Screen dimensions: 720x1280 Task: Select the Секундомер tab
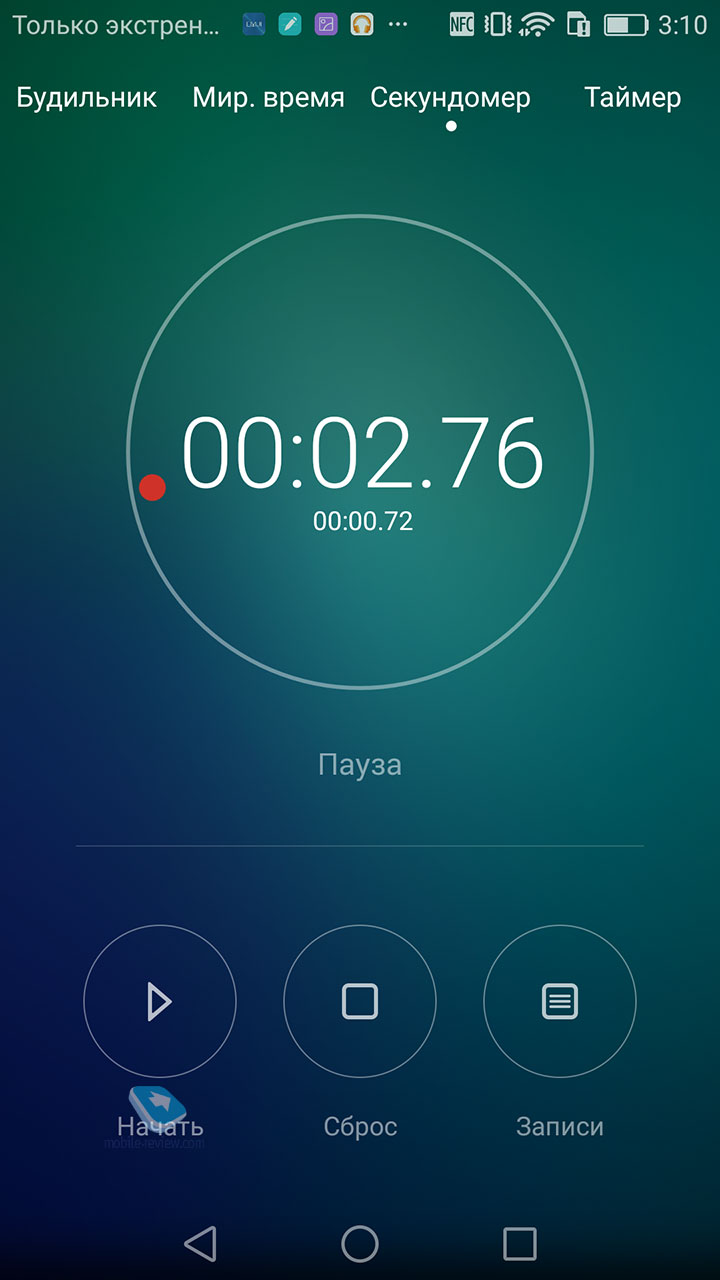click(450, 98)
